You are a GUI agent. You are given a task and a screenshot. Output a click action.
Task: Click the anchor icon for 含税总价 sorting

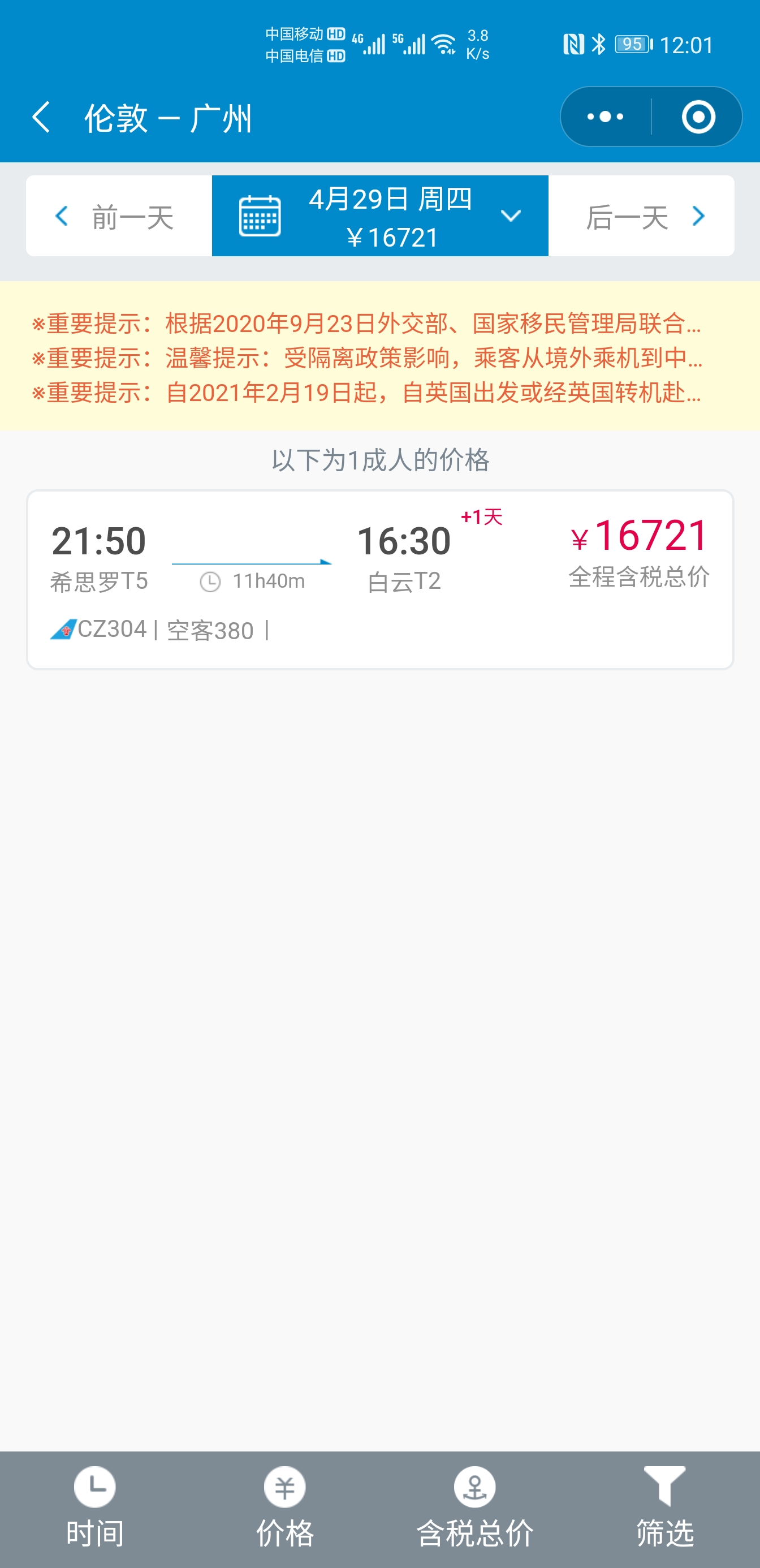point(474,1488)
